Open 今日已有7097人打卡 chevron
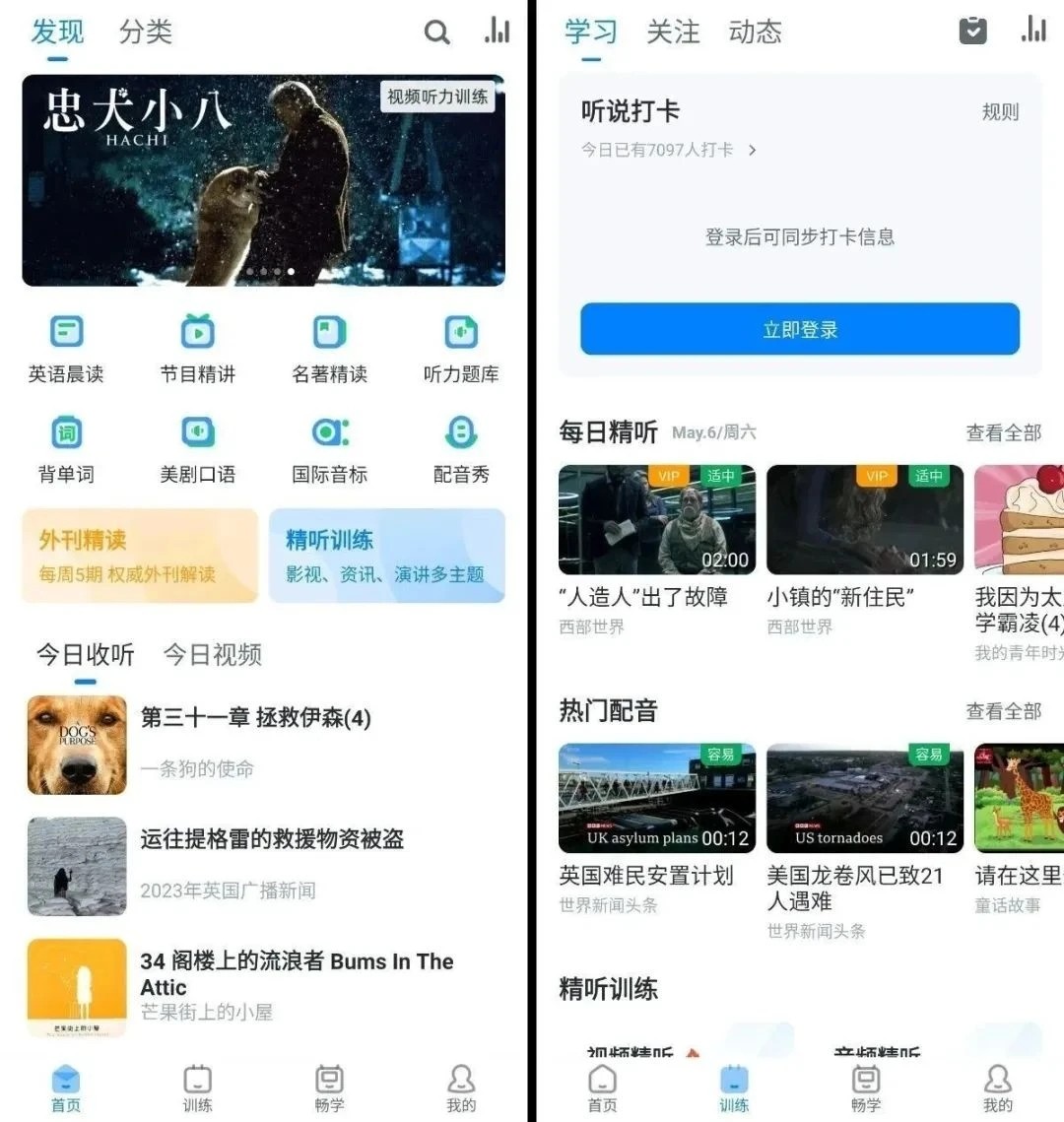Screen dimensions: 1064x1122 [753, 151]
